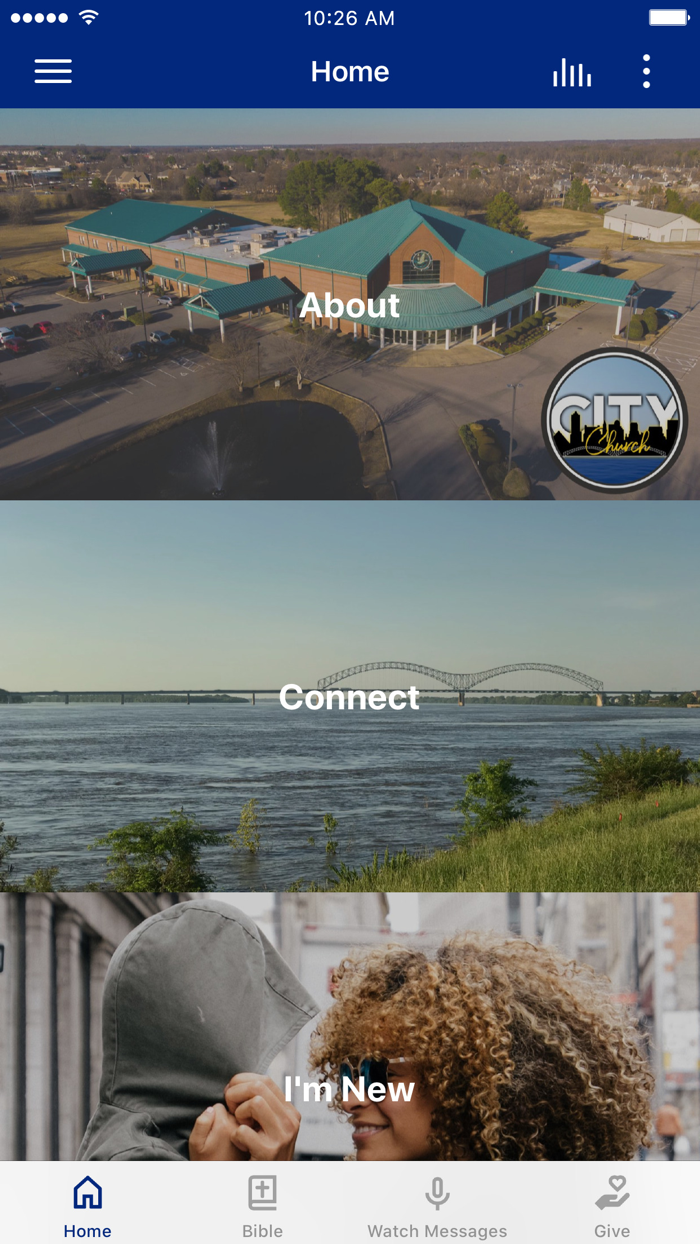Open the three-dot overflow menu

[x=646, y=71]
